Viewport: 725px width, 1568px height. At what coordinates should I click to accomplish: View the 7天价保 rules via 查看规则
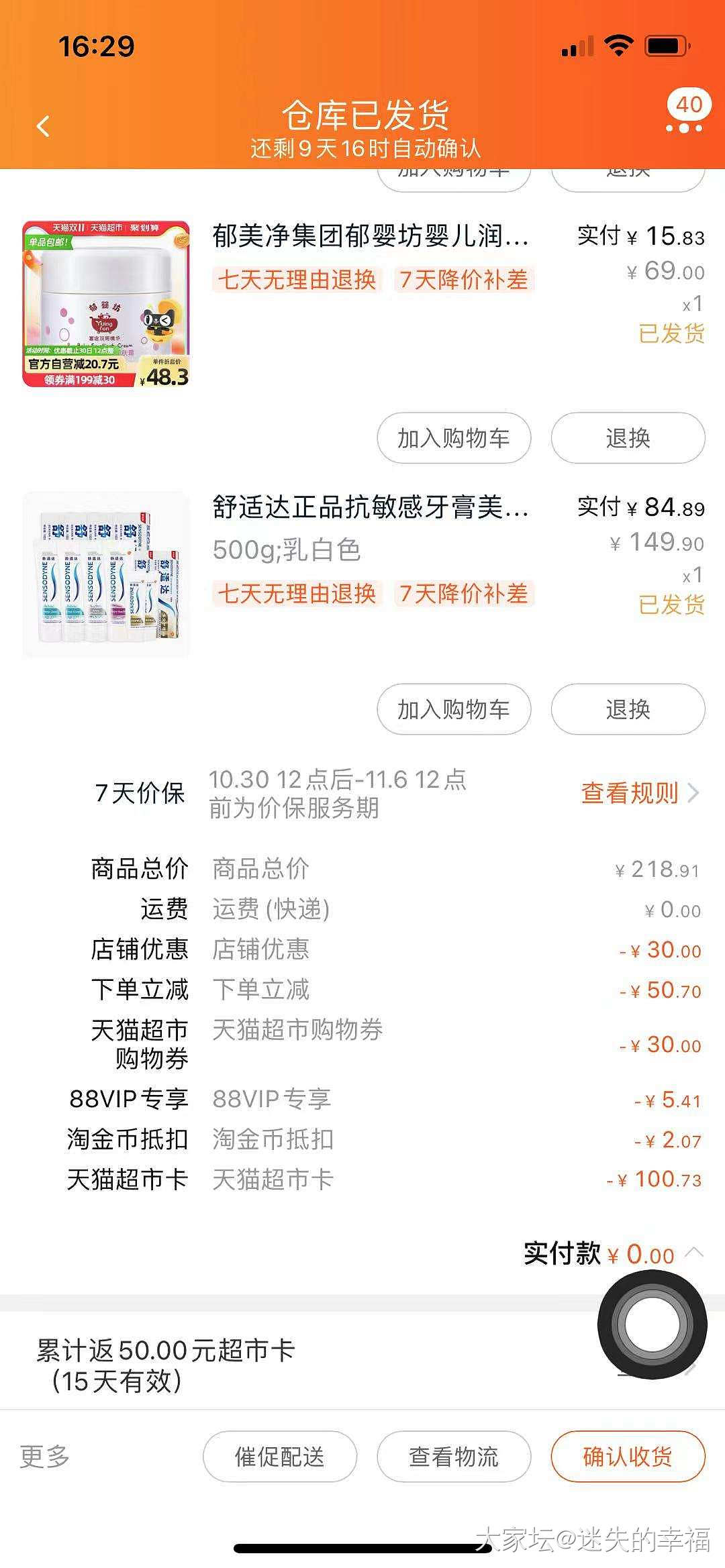click(x=639, y=793)
